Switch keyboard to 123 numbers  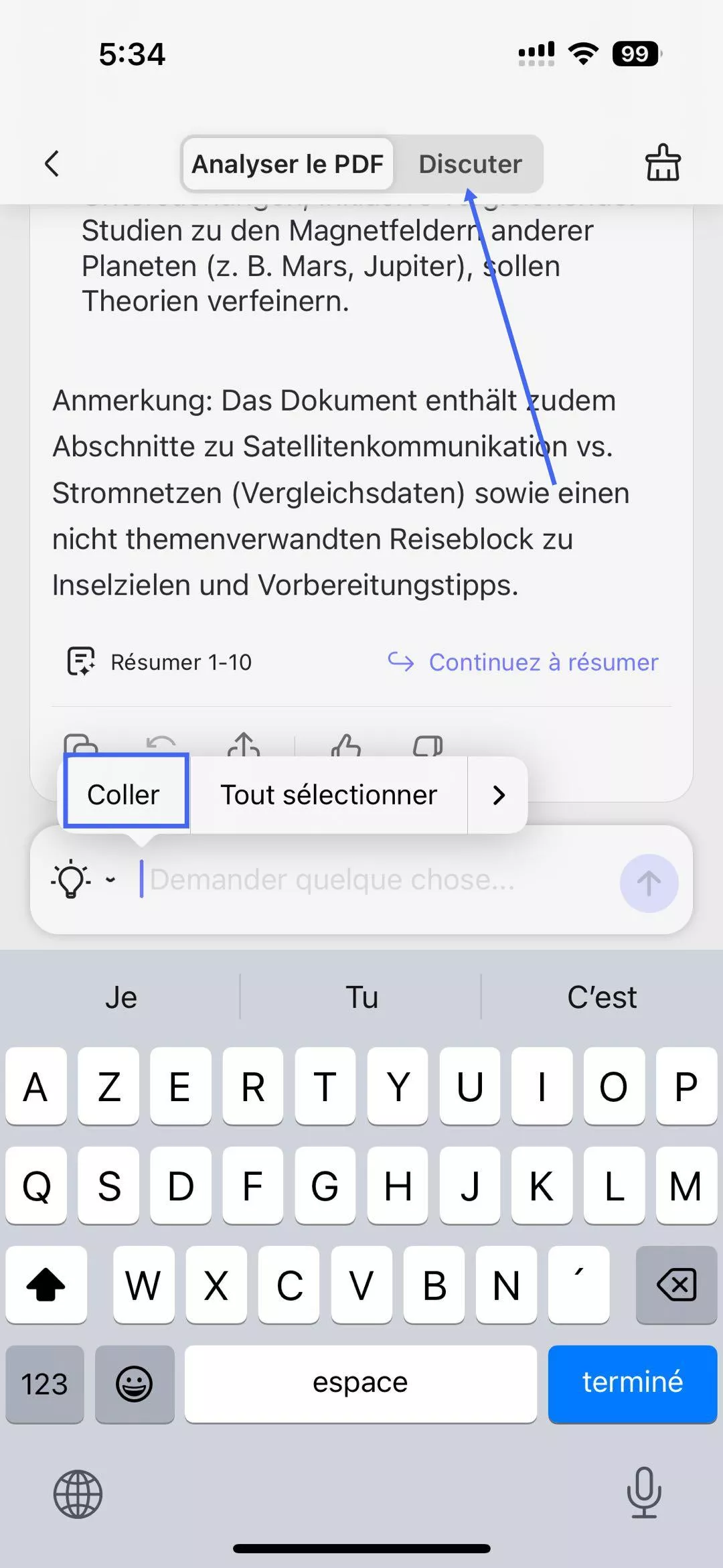click(44, 1384)
